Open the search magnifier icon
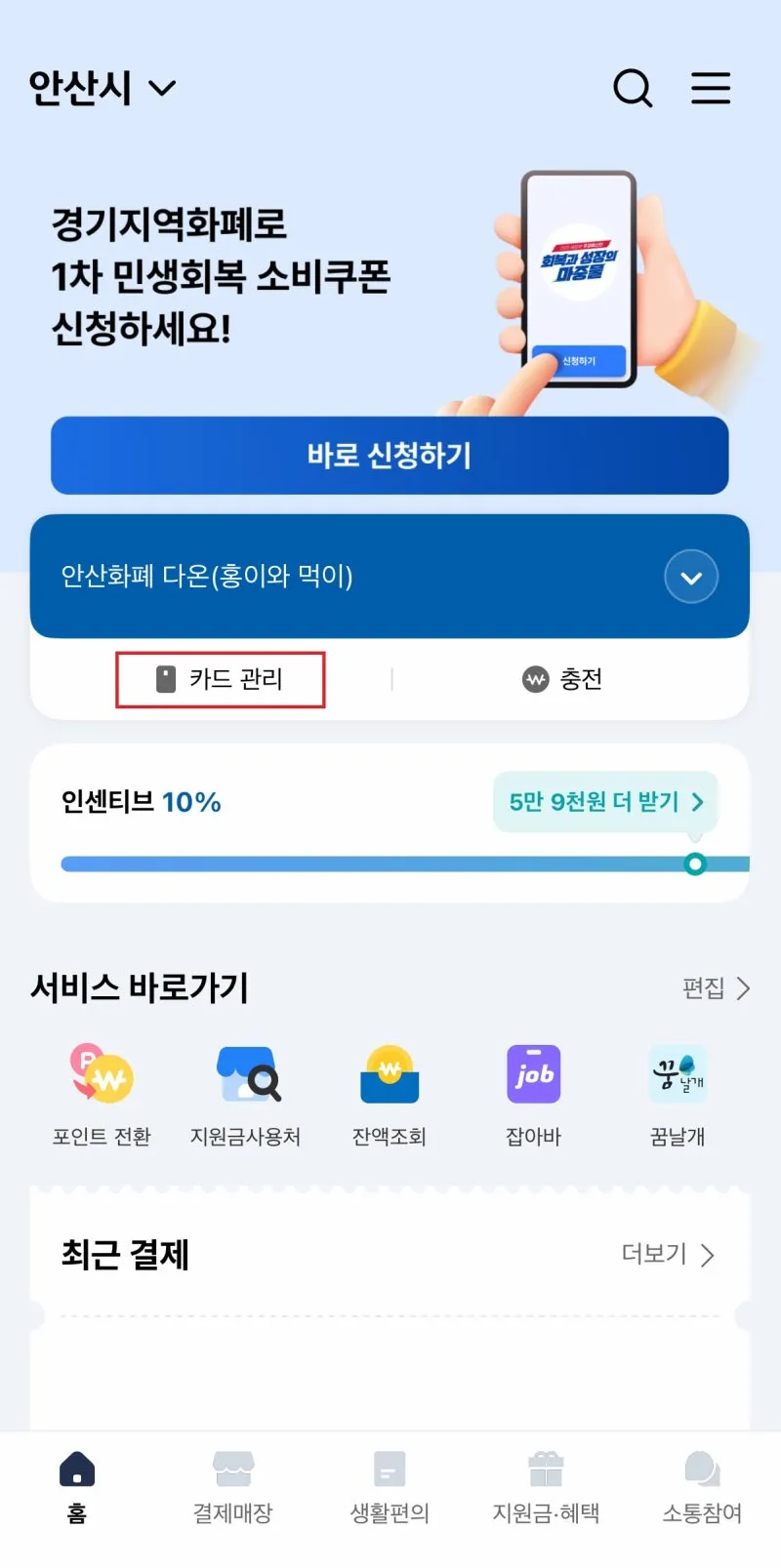This screenshot has height=1568, width=781. [x=632, y=88]
